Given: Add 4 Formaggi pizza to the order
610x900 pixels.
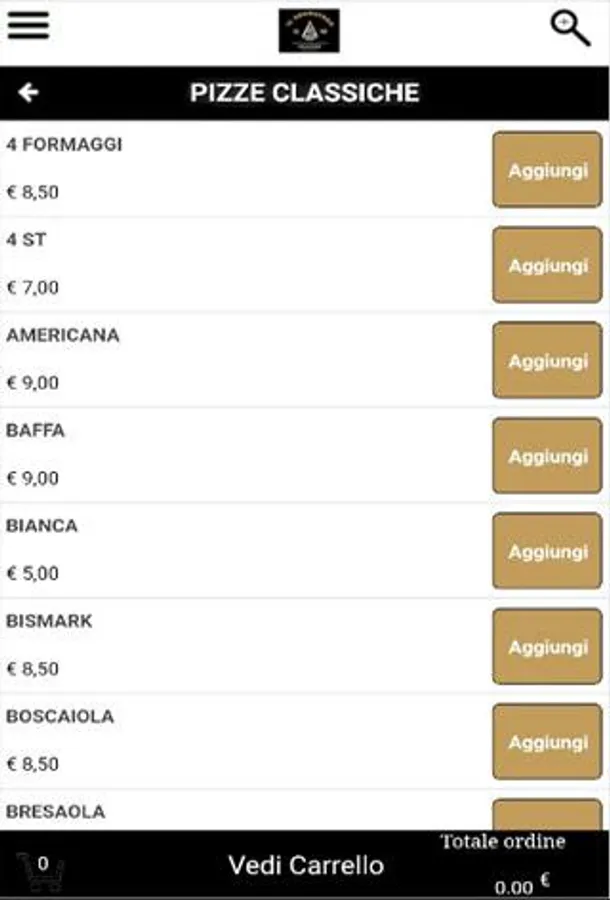Looking at the screenshot, I should coord(547,170).
